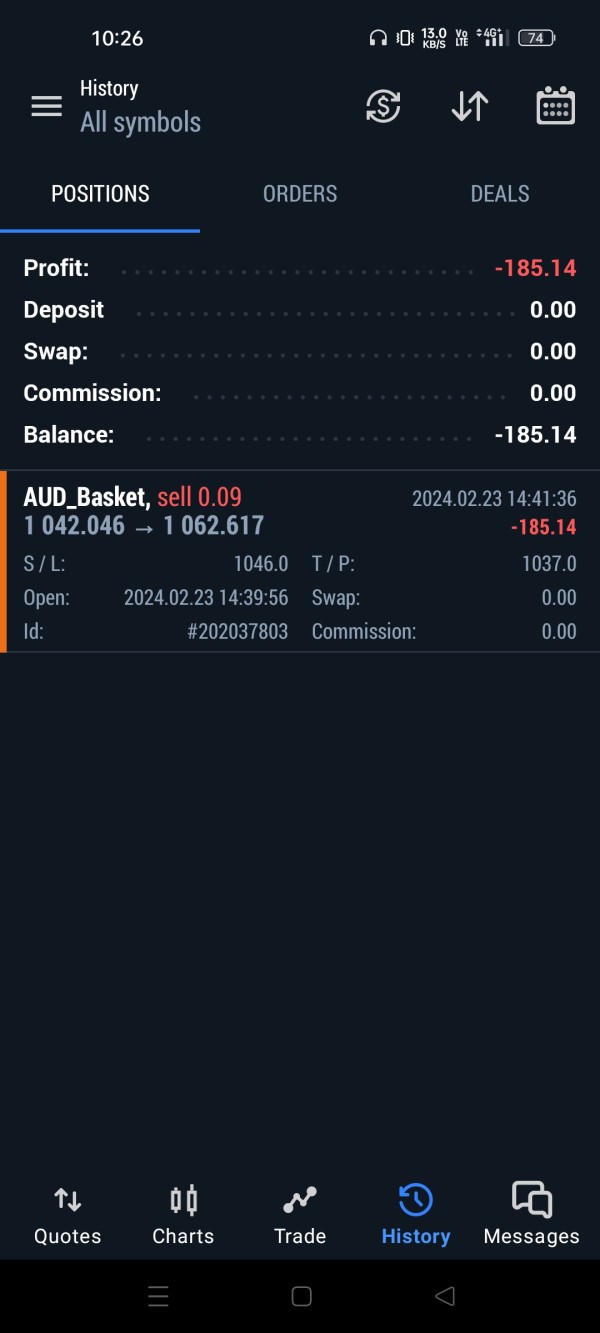Open the symbol filter dollar icon
600x1333 pixels.
tap(383, 106)
